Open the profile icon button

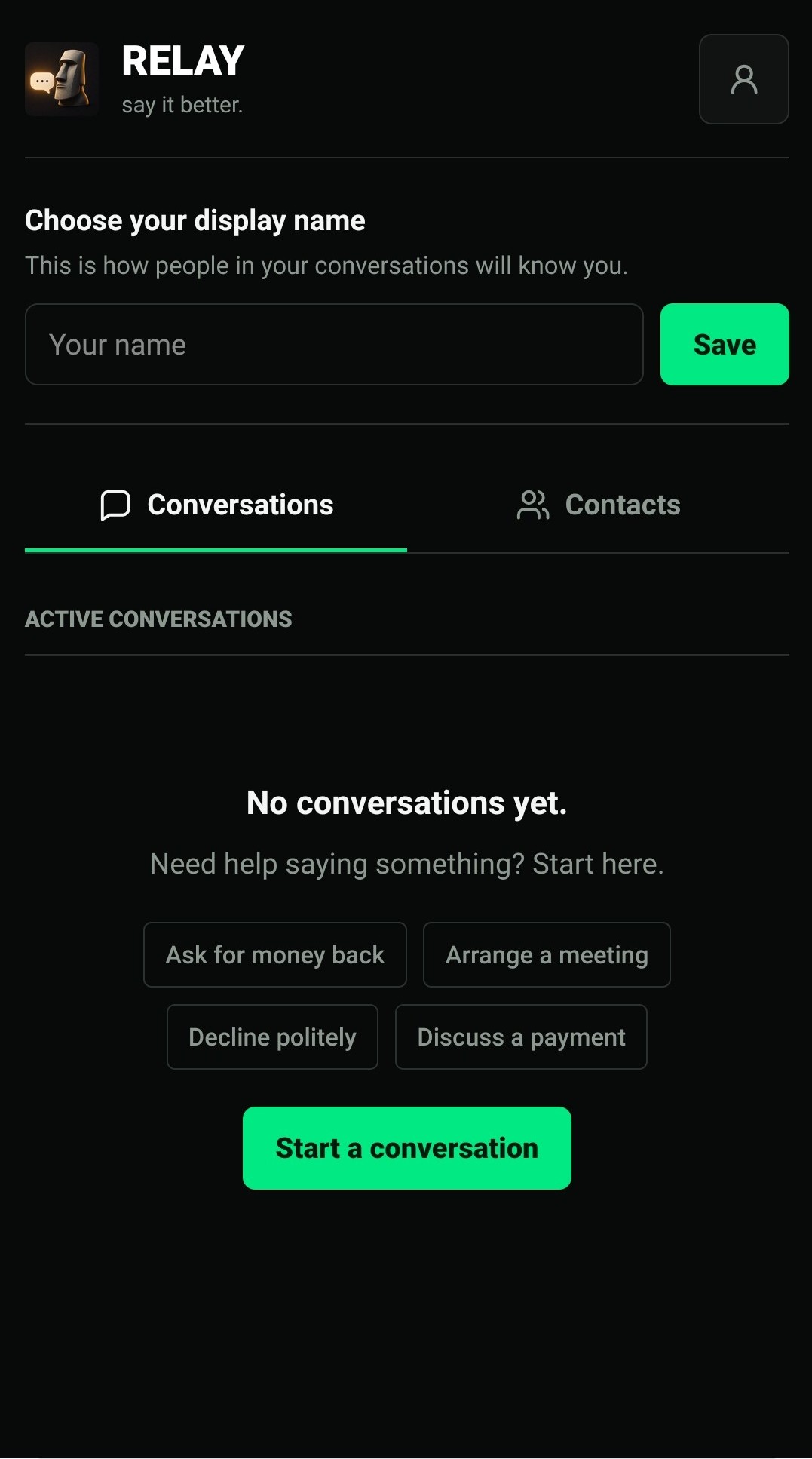pyautogui.click(x=743, y=79)
